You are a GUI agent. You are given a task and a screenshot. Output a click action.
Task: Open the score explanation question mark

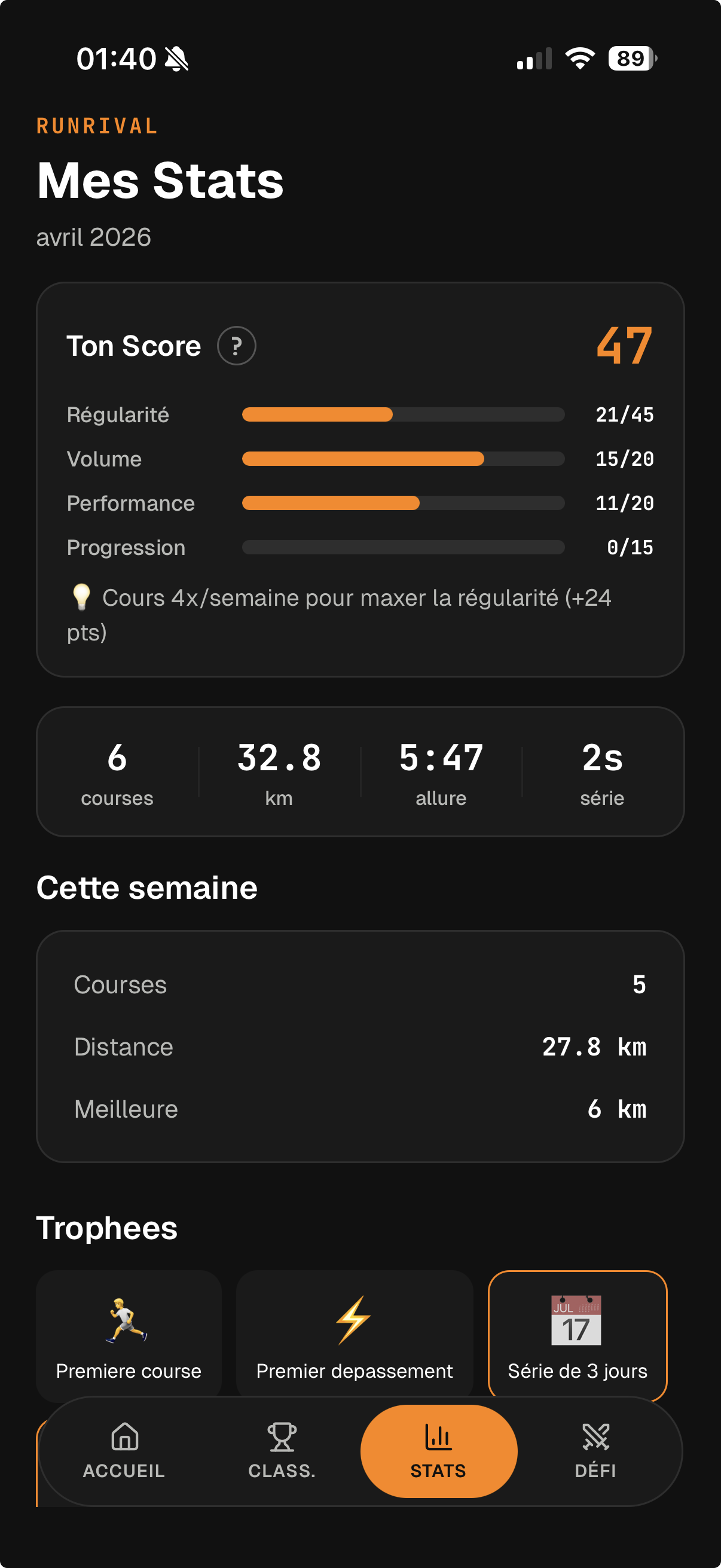point(236,346)
